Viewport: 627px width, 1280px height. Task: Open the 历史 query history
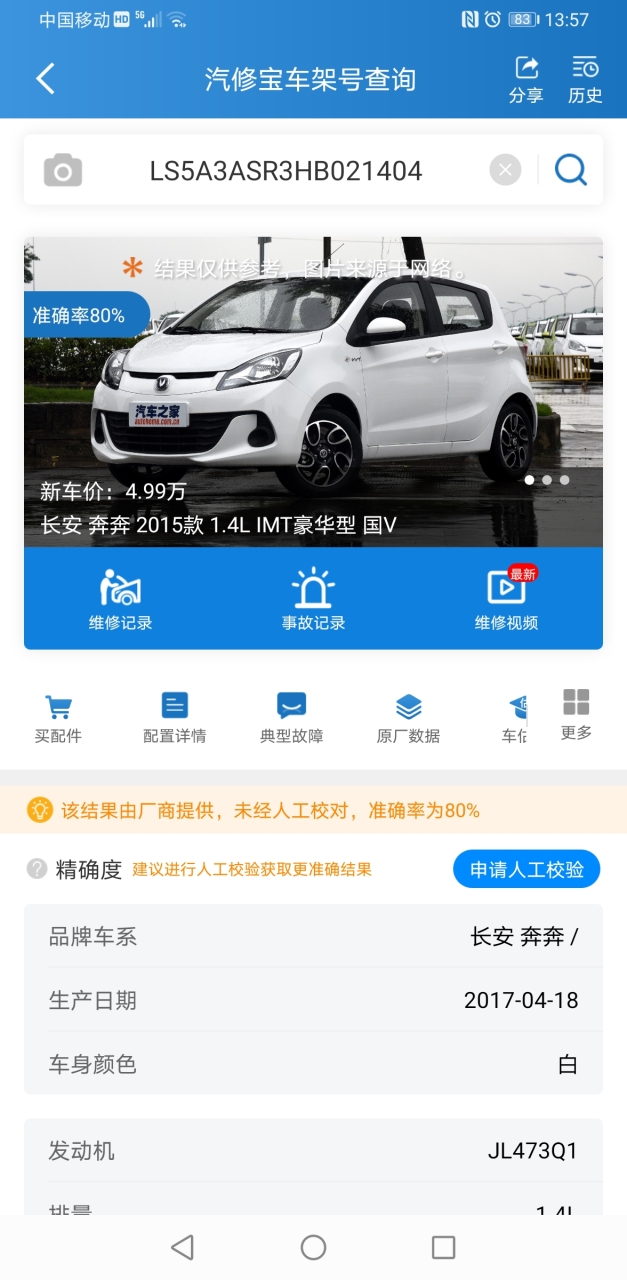(x=585, y=80)
